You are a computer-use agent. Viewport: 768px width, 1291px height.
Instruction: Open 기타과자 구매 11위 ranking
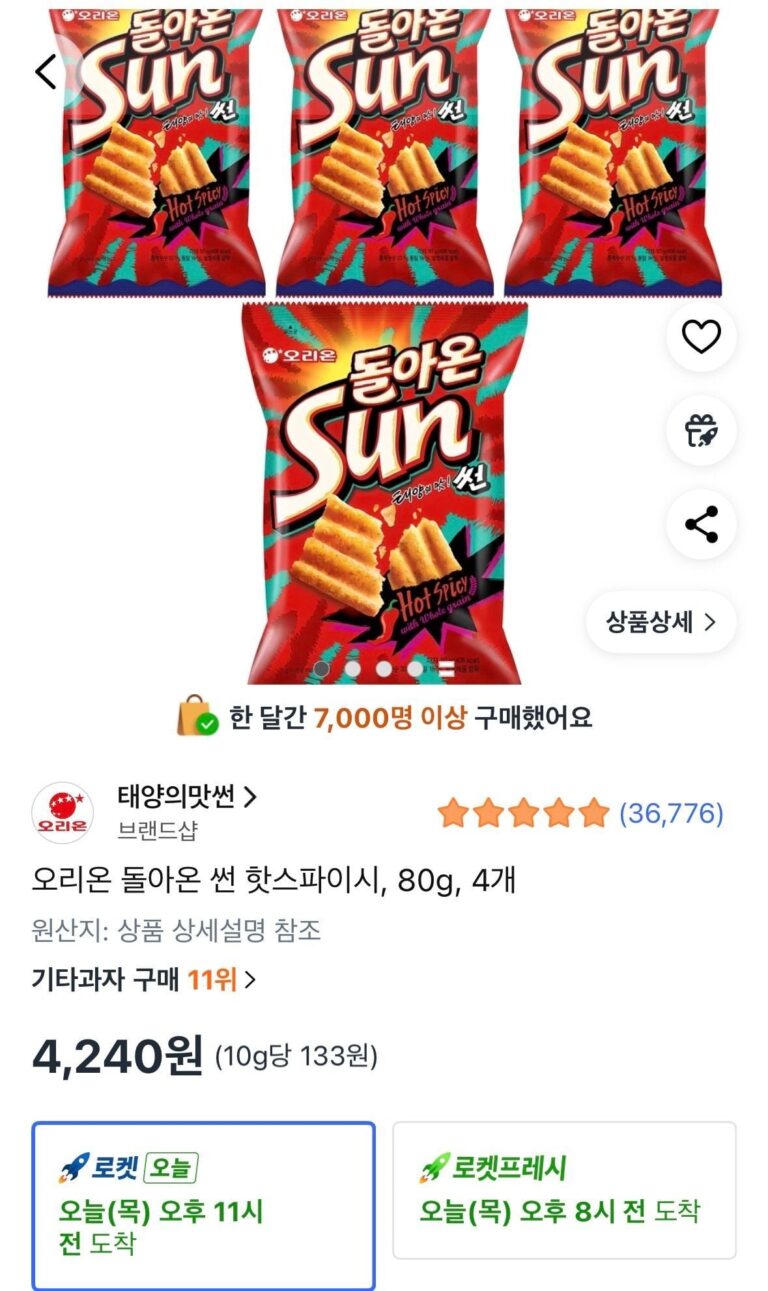pyautogui.click(x=144, y=979)
